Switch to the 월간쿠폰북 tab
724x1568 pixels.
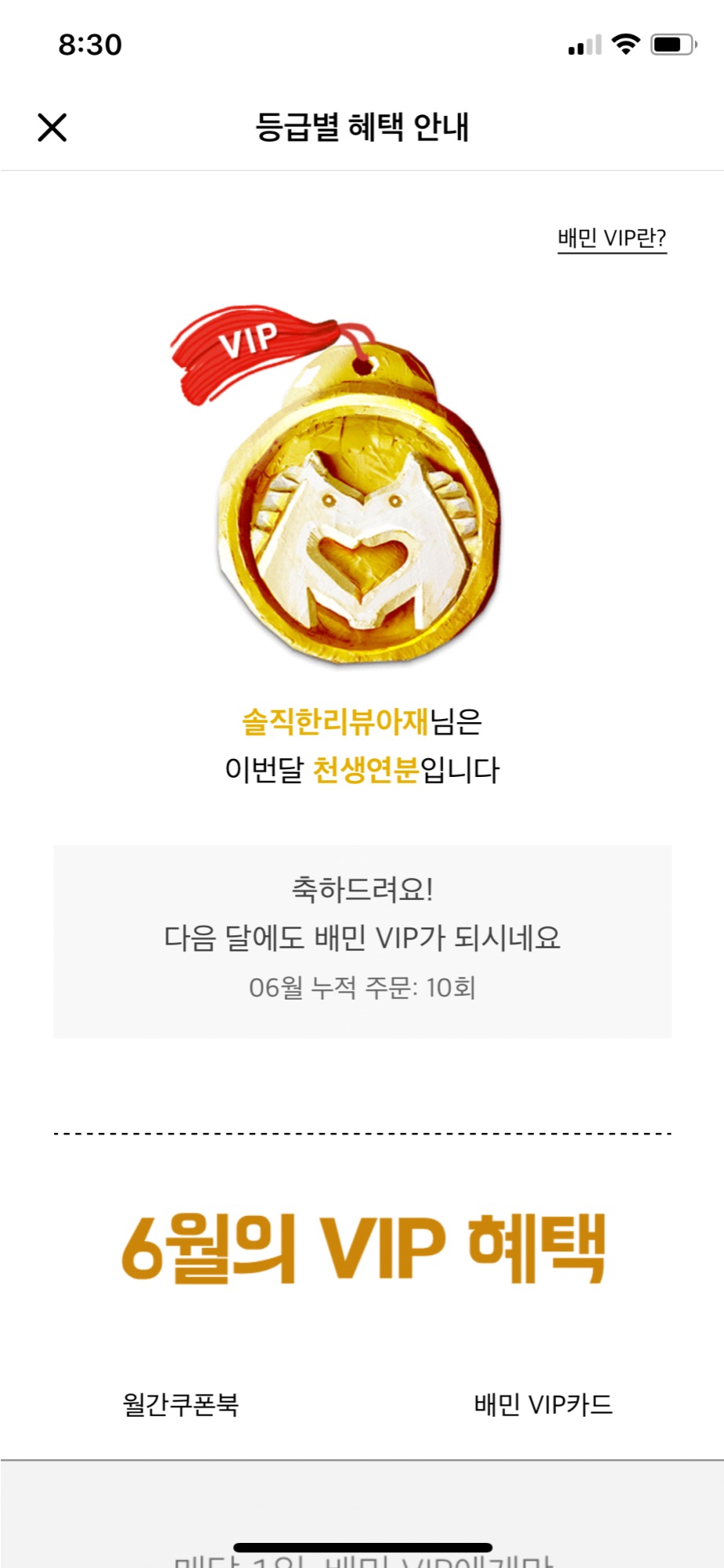tap(181, 1404)
